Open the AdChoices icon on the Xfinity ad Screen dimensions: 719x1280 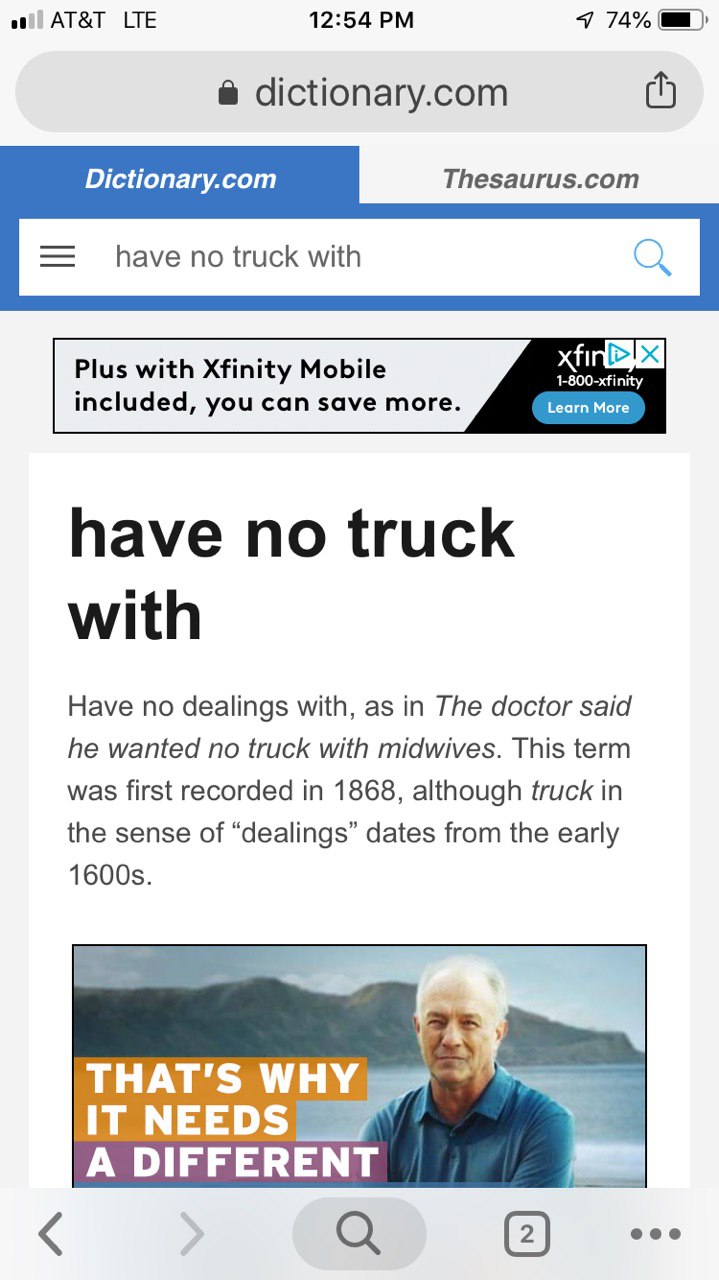click(622, 354)
